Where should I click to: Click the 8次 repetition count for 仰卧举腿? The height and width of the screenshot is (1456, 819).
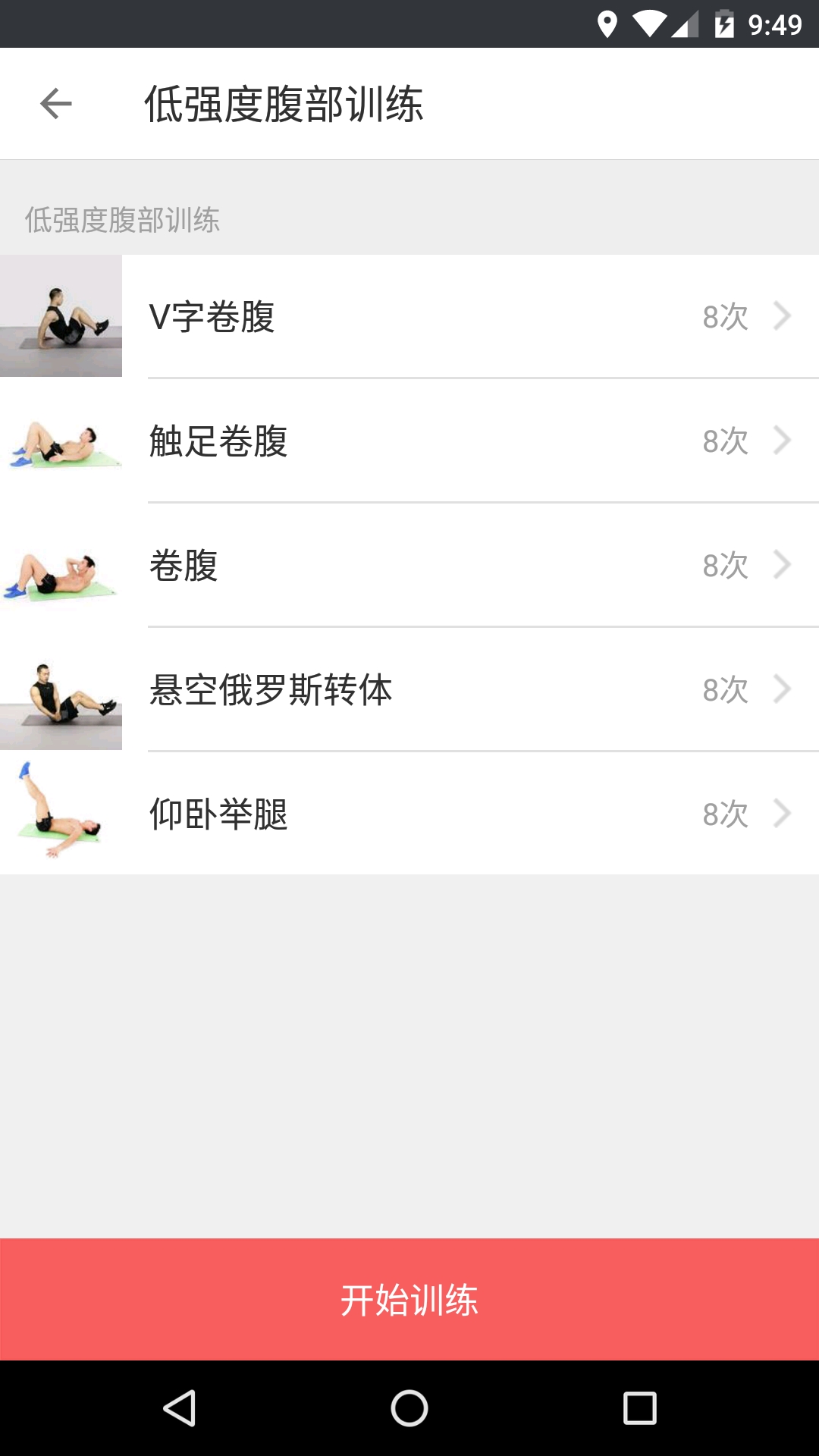coord(726,813)
